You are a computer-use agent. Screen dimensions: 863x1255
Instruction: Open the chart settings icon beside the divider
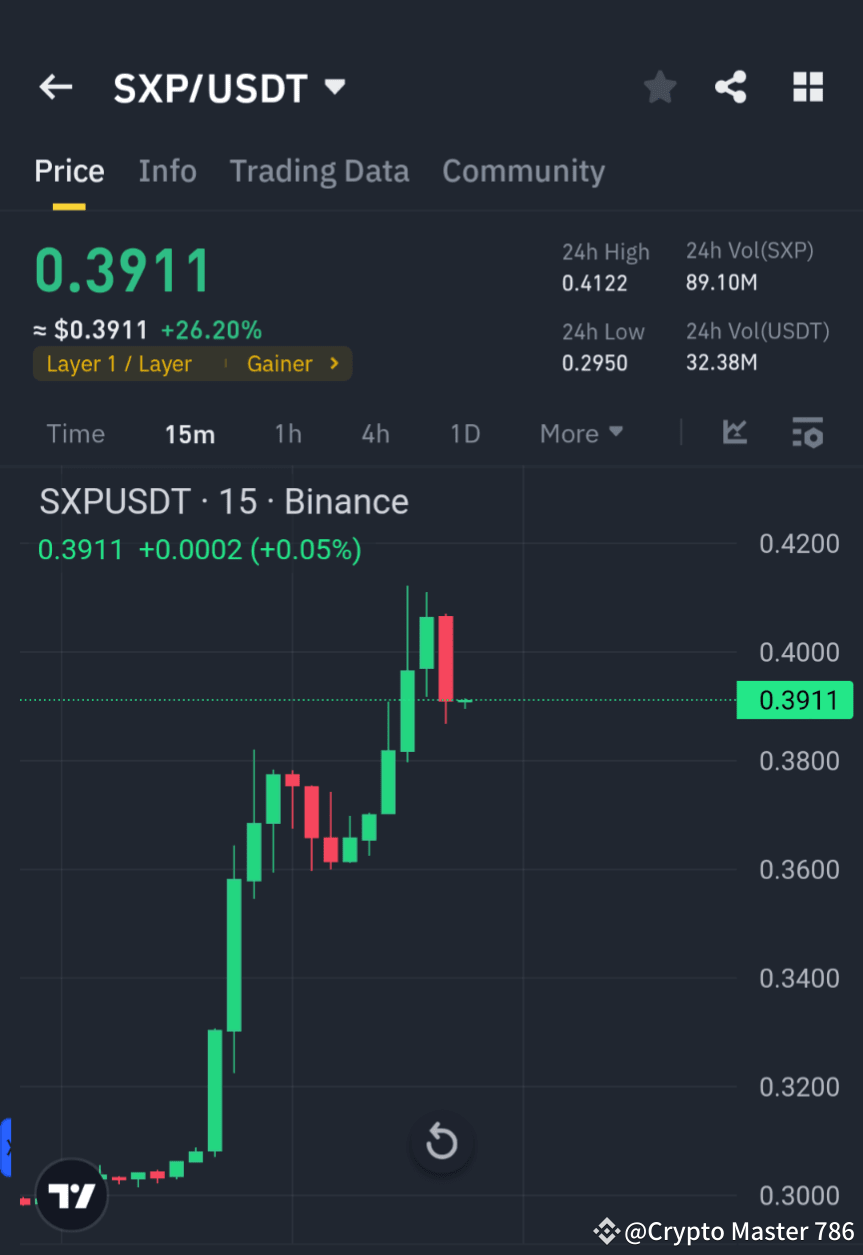pyautogui.click(x=807, y=433)
